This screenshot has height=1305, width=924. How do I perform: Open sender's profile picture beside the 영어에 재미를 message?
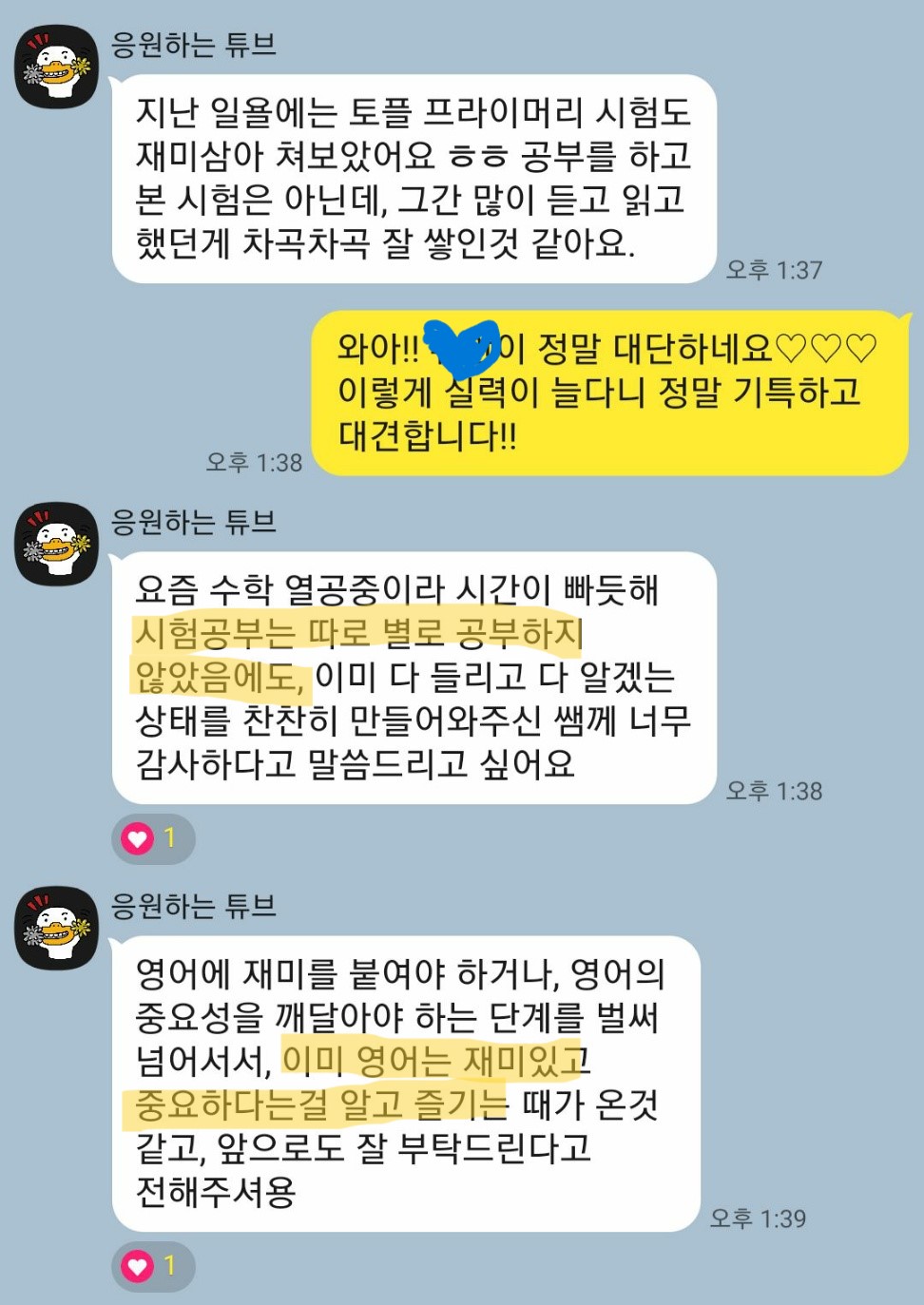tap(57, 929)
